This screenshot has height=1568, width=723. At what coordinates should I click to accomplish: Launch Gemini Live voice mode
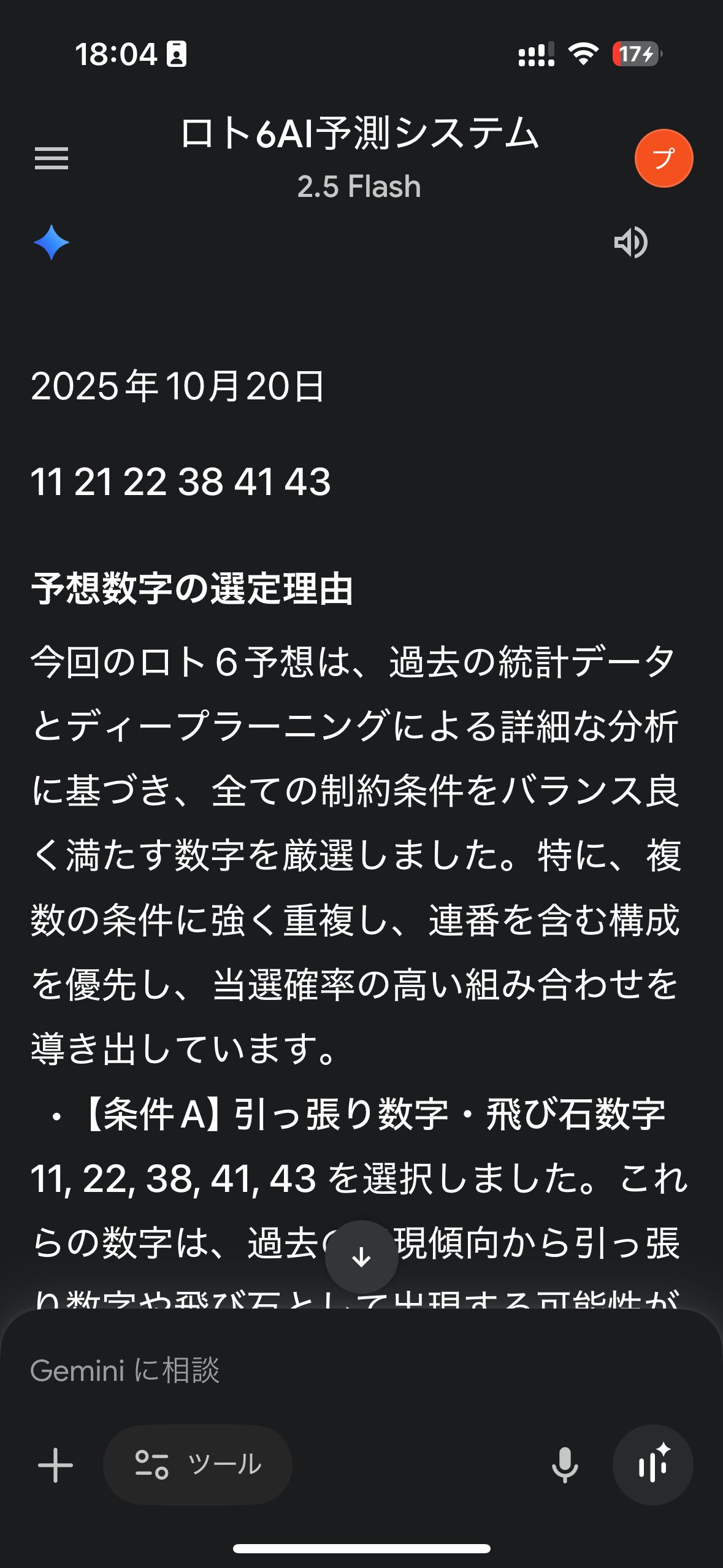tap(652, 1465)
